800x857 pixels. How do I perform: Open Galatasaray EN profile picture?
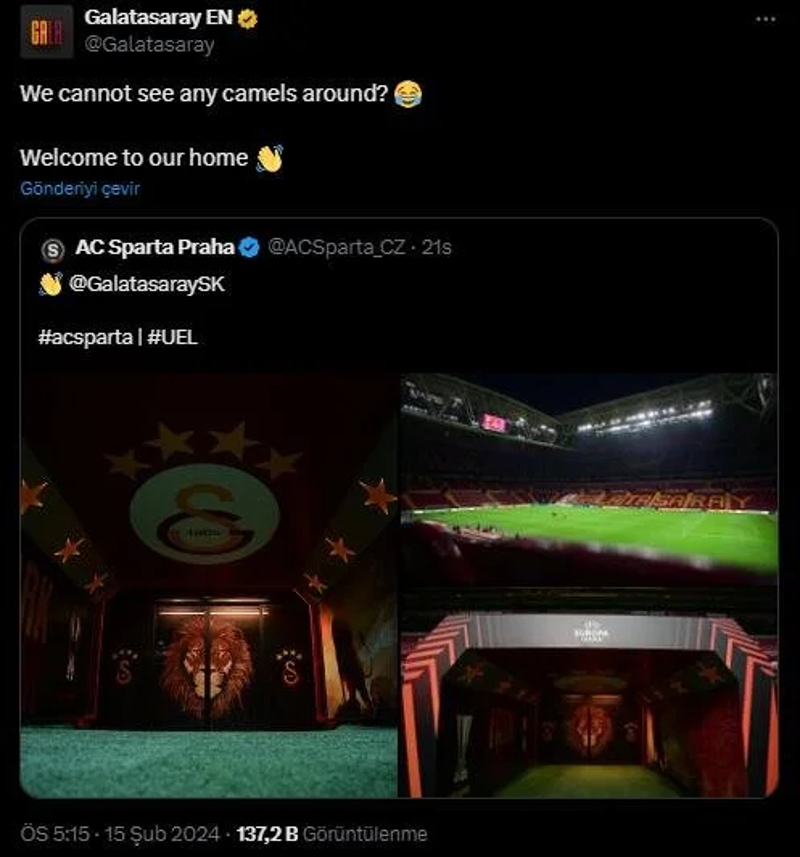pyautogui.click(x=46, y=31)
